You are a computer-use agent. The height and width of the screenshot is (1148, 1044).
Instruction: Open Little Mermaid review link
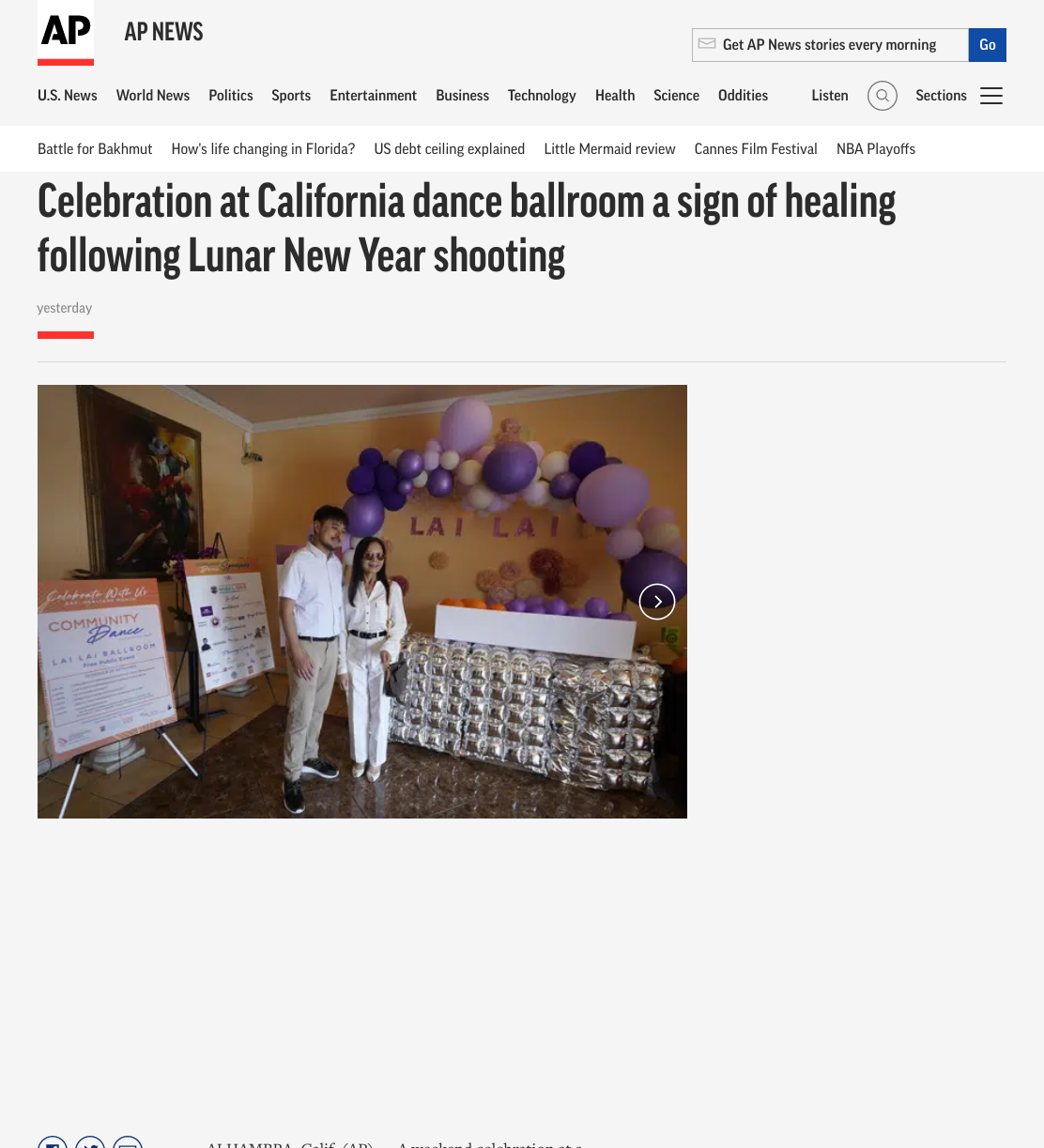pyautogui.click(x=609, y=149)
